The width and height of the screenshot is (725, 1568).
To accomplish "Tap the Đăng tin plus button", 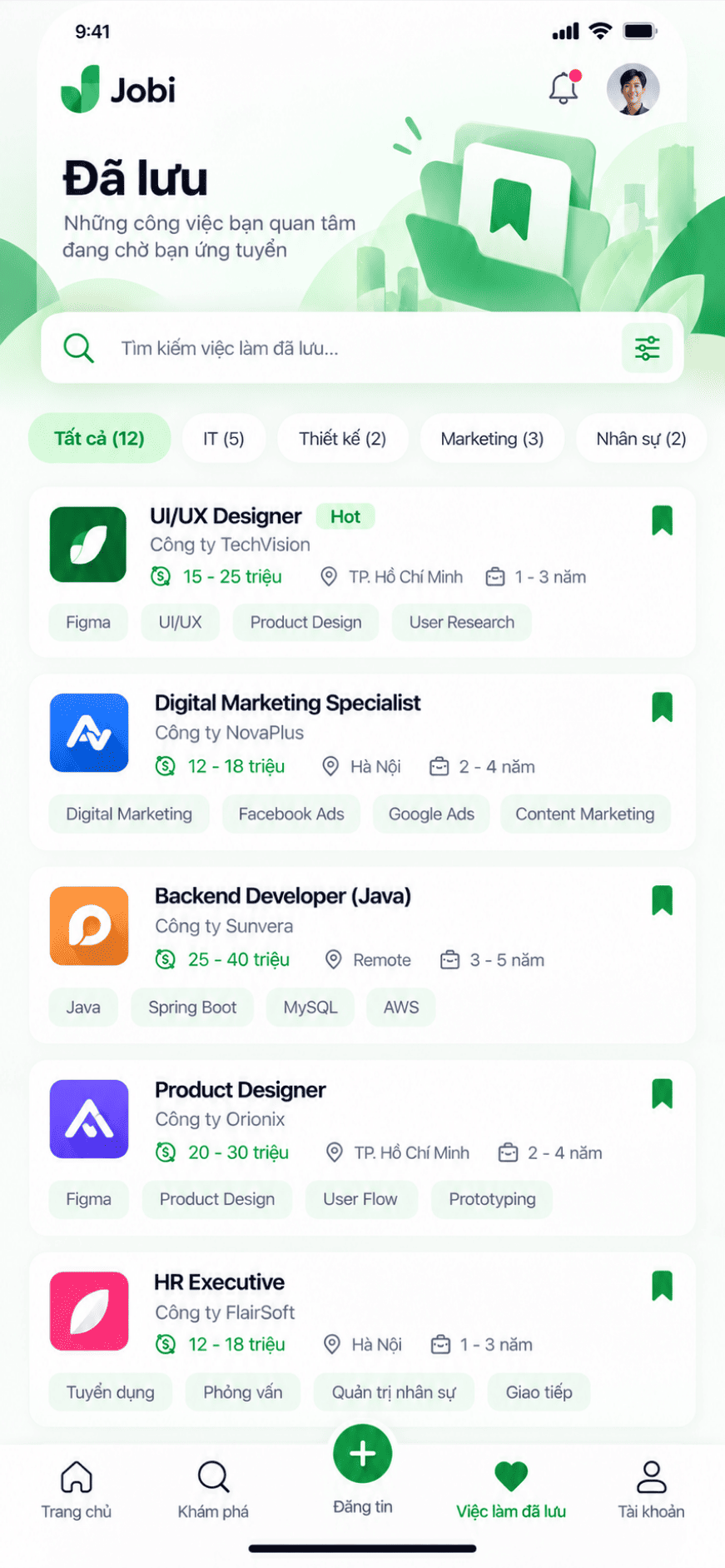I will coord(362,1454).
